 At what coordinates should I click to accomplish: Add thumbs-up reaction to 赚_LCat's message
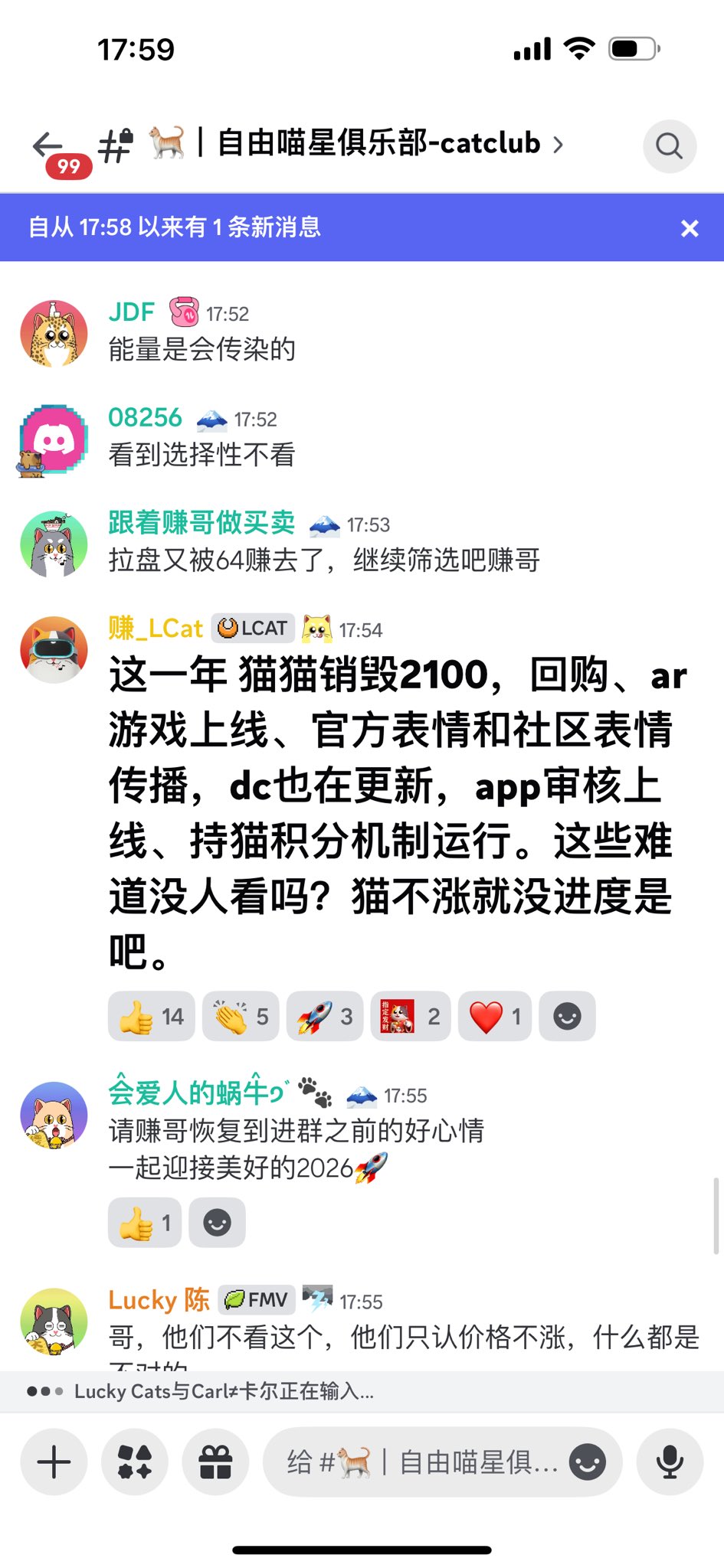(152, 1017)
